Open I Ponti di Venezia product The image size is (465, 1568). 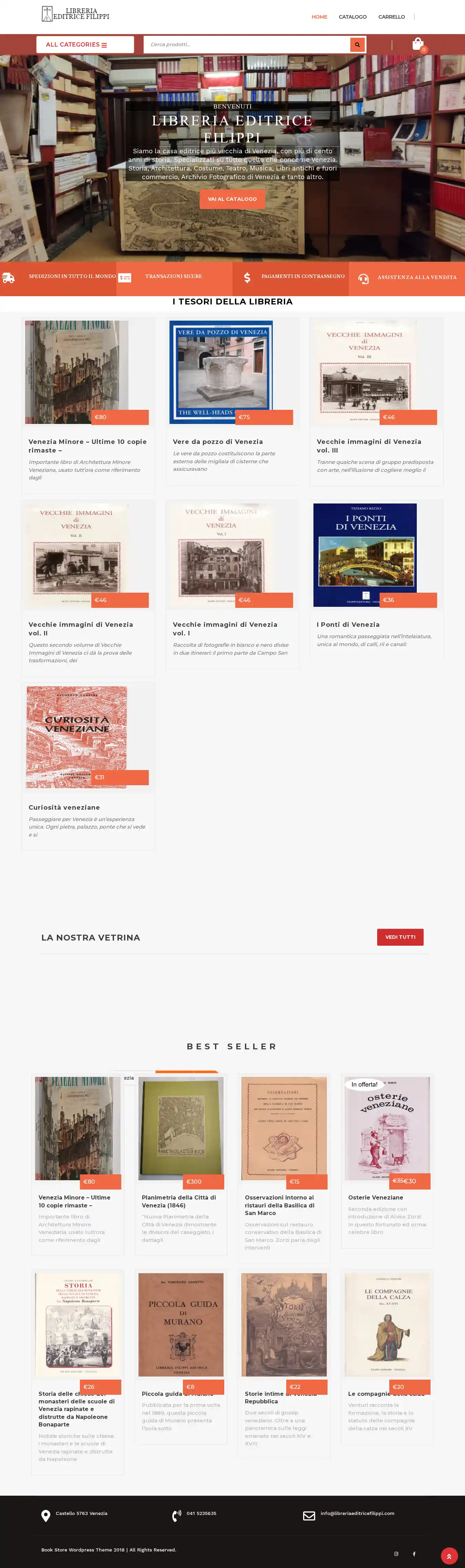pos(348,624)
